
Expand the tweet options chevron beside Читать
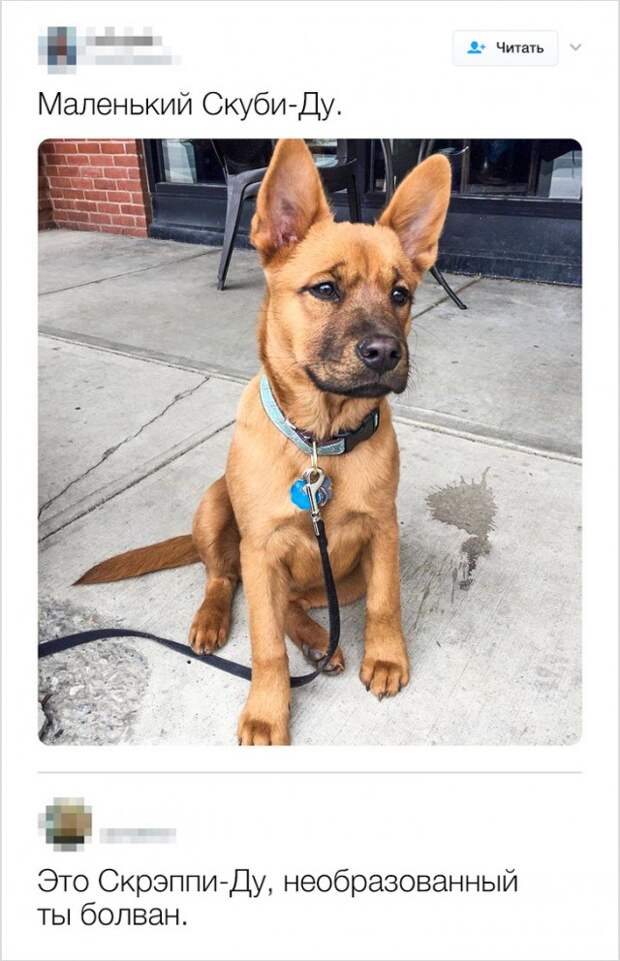click(x=575, y=47)
